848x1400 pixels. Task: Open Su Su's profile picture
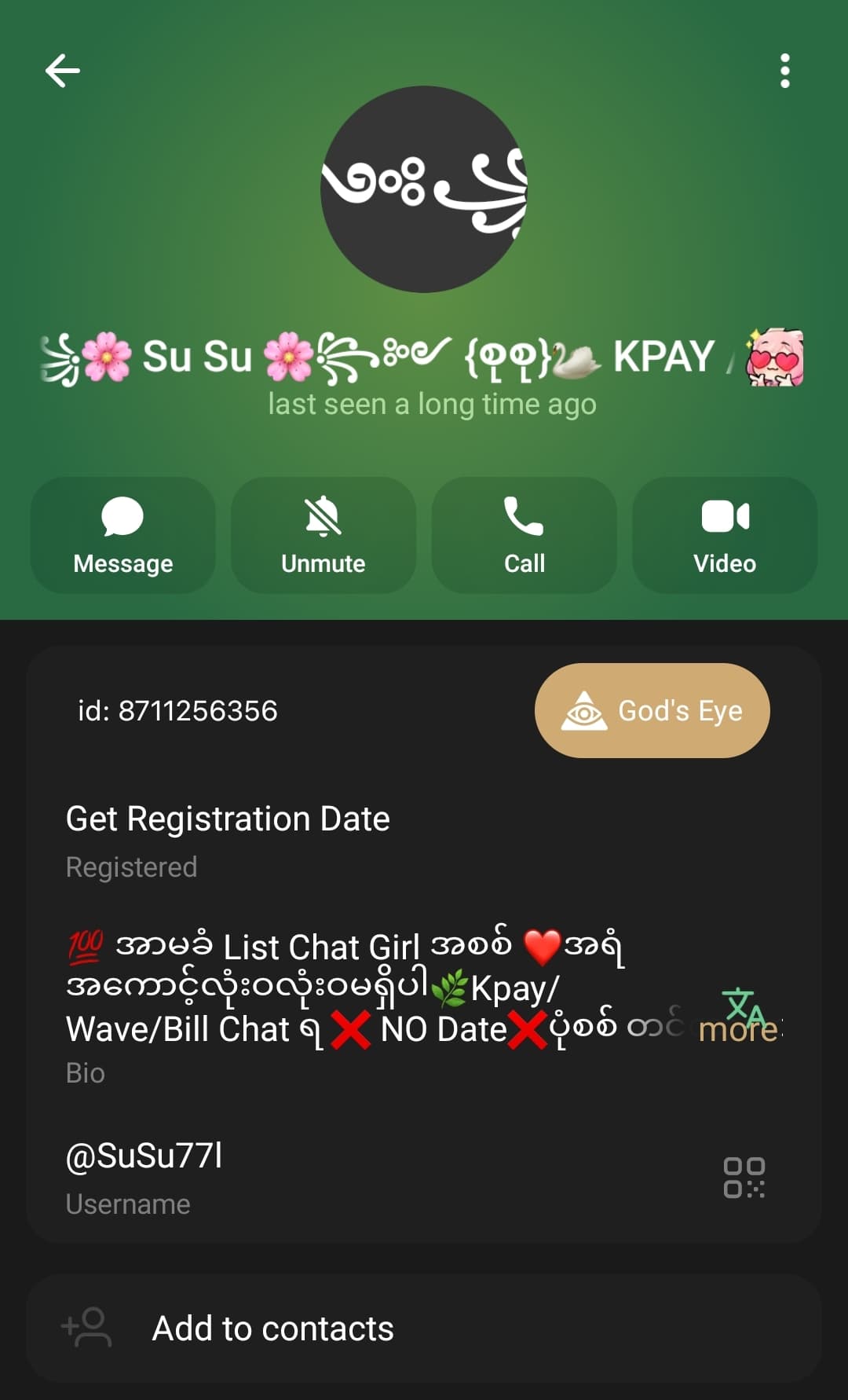(424, 189)
